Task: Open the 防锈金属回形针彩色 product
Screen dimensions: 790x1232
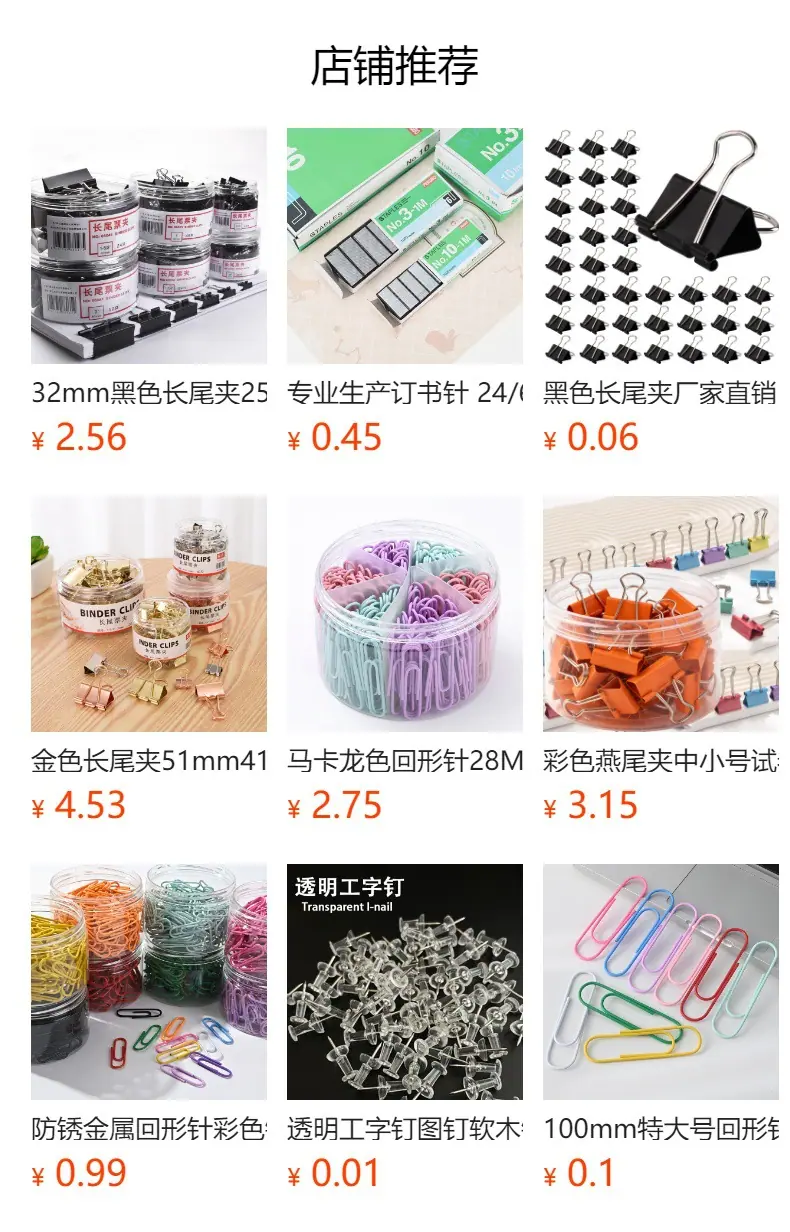Action: point(149,1028)
